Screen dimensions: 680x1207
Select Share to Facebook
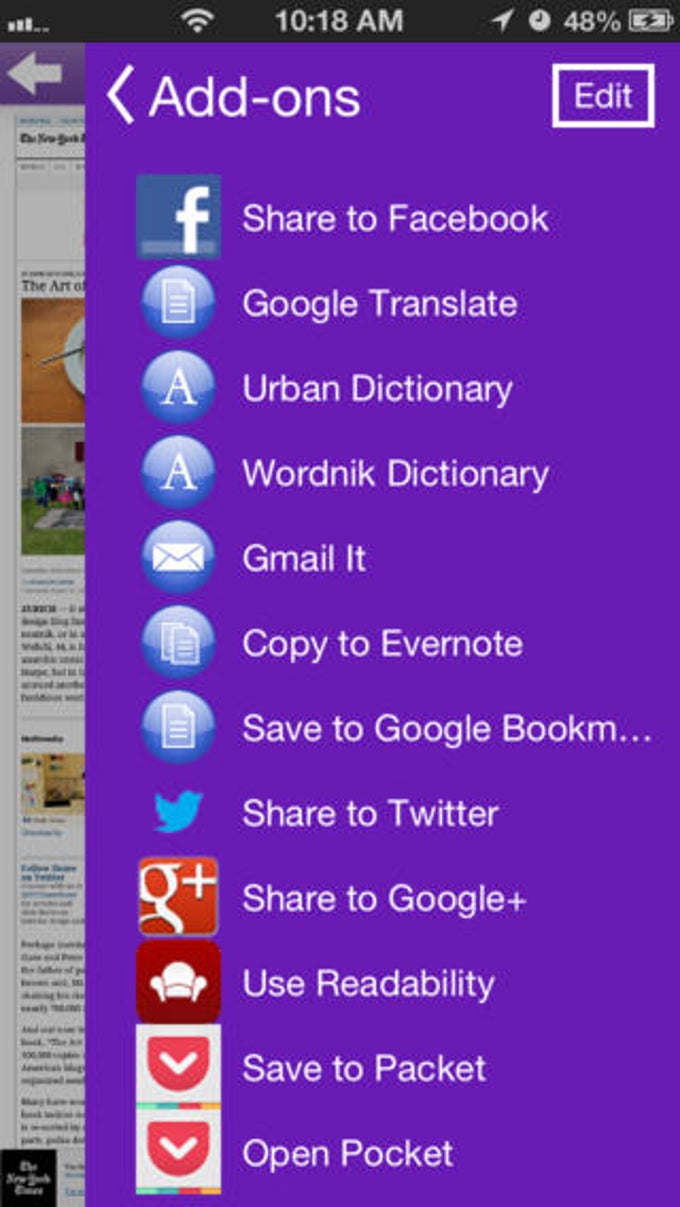[394, 218]
